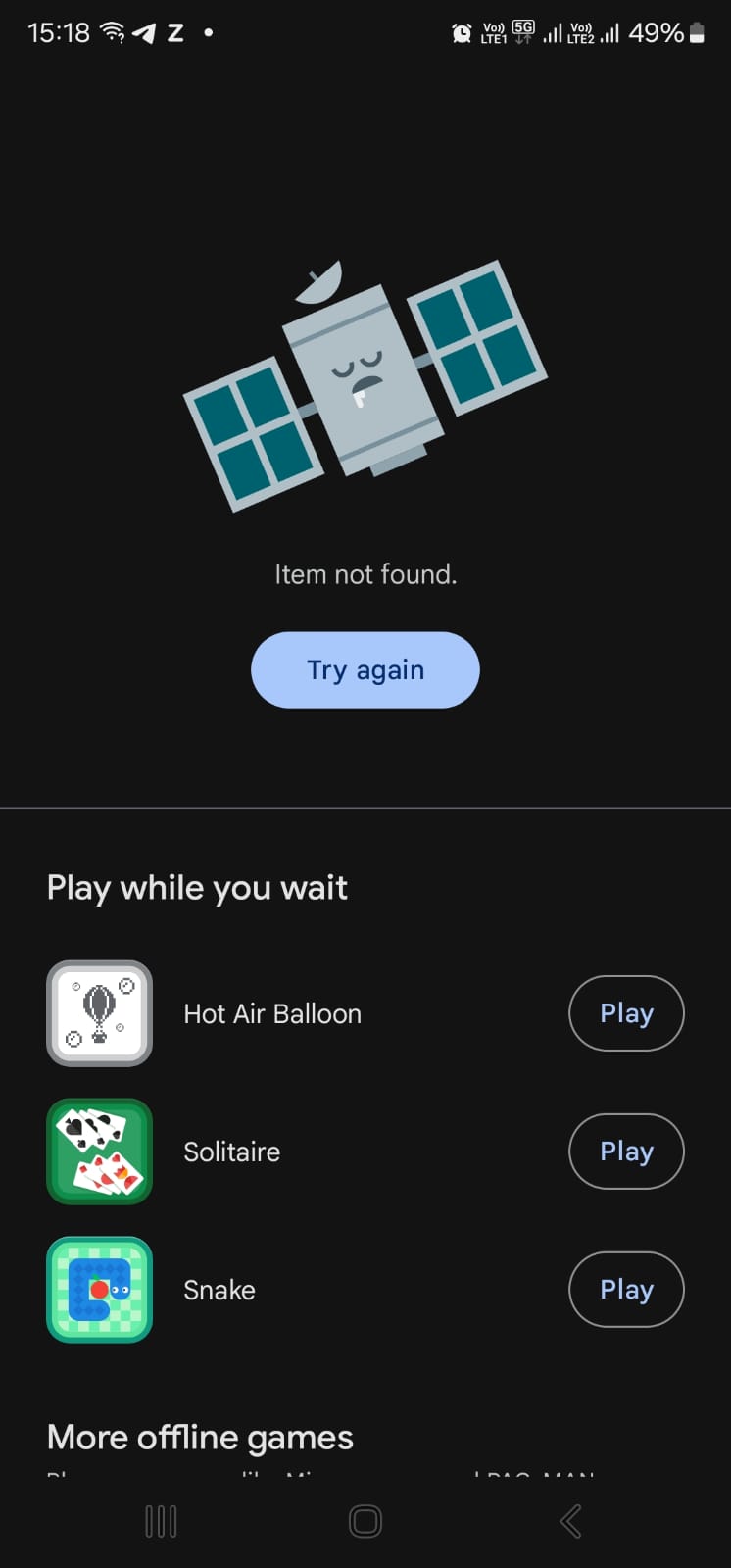Go back using the navigation bar
Screen dimensions: 731x1568
pyautogui.click(x=570, y=1521)
